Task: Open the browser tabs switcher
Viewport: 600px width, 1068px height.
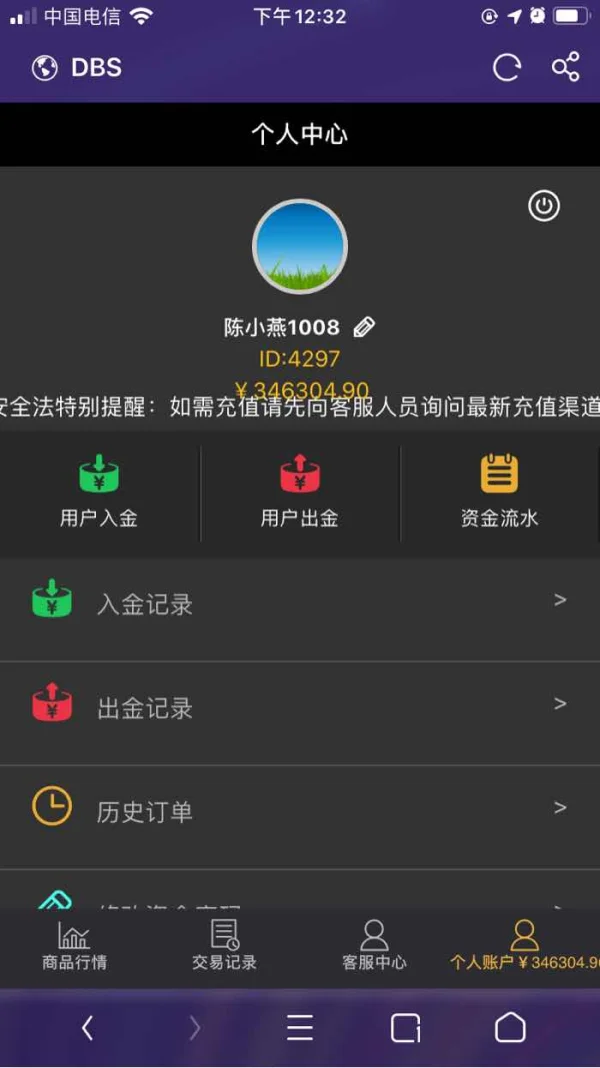Action: [405, 1027]
